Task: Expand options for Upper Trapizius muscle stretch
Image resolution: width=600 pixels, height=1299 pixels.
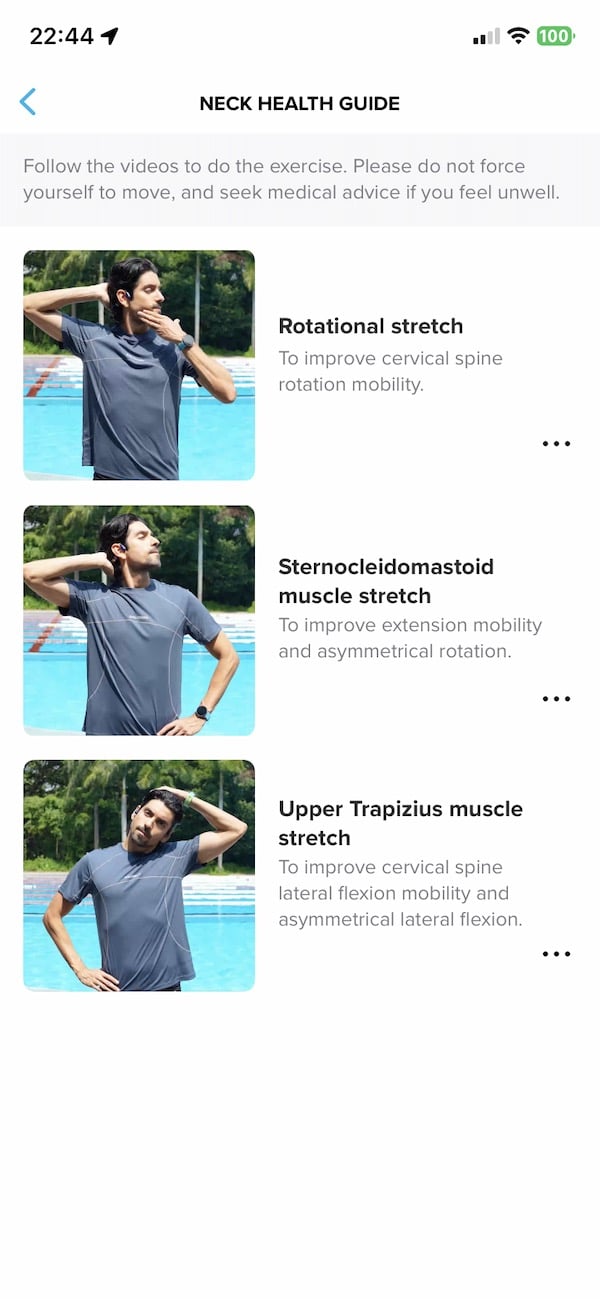Action: (556, 954)
